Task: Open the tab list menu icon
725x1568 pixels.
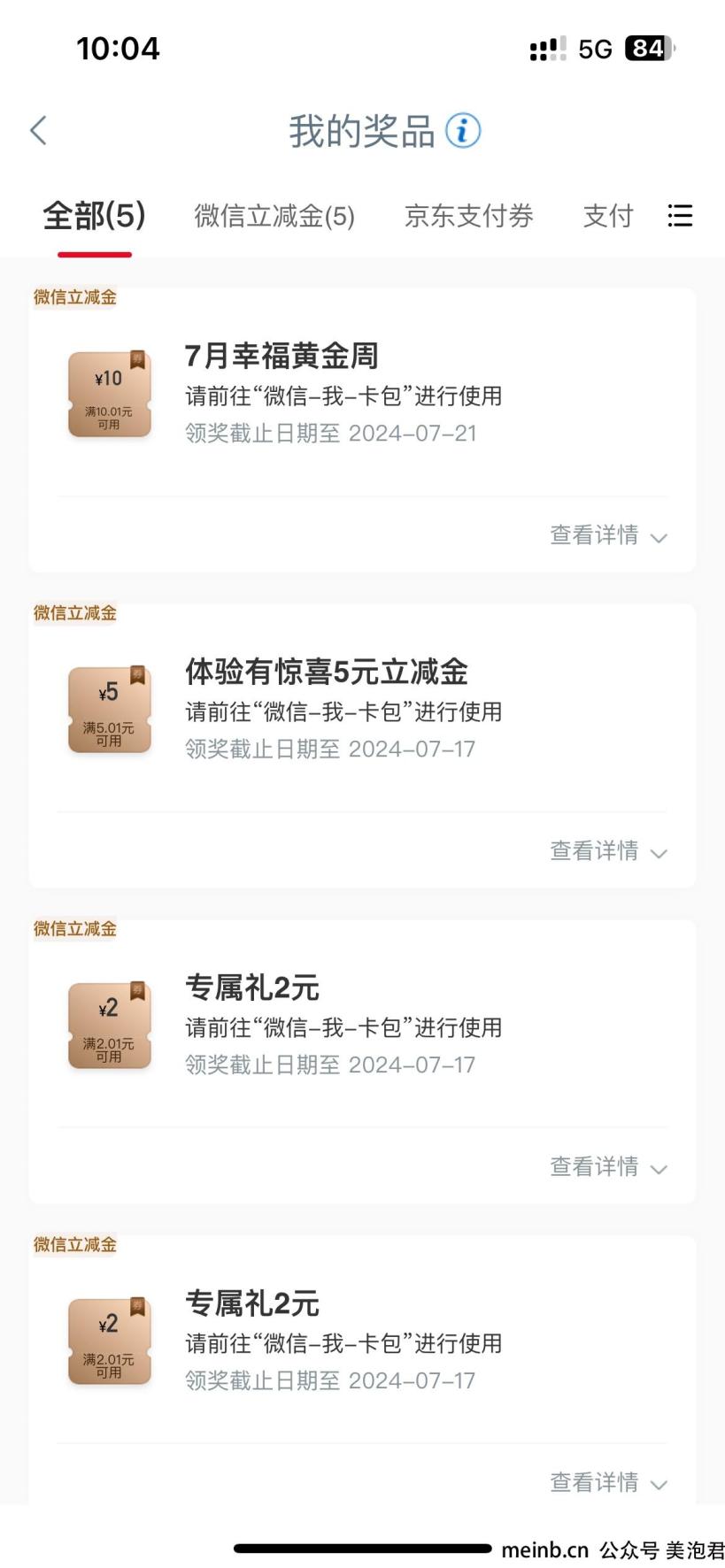Action: 680,216
